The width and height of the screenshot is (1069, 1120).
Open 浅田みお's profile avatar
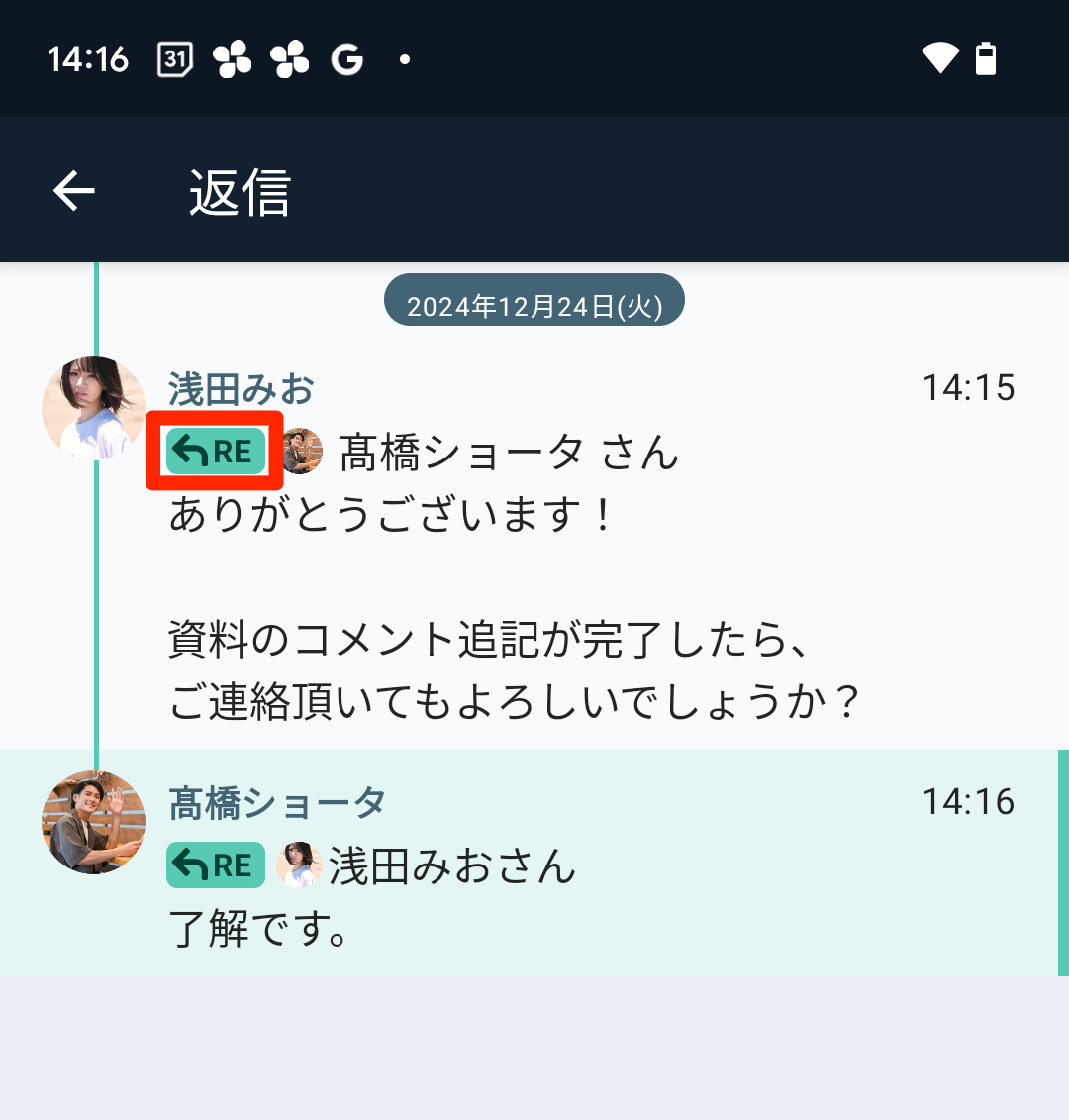93,408
